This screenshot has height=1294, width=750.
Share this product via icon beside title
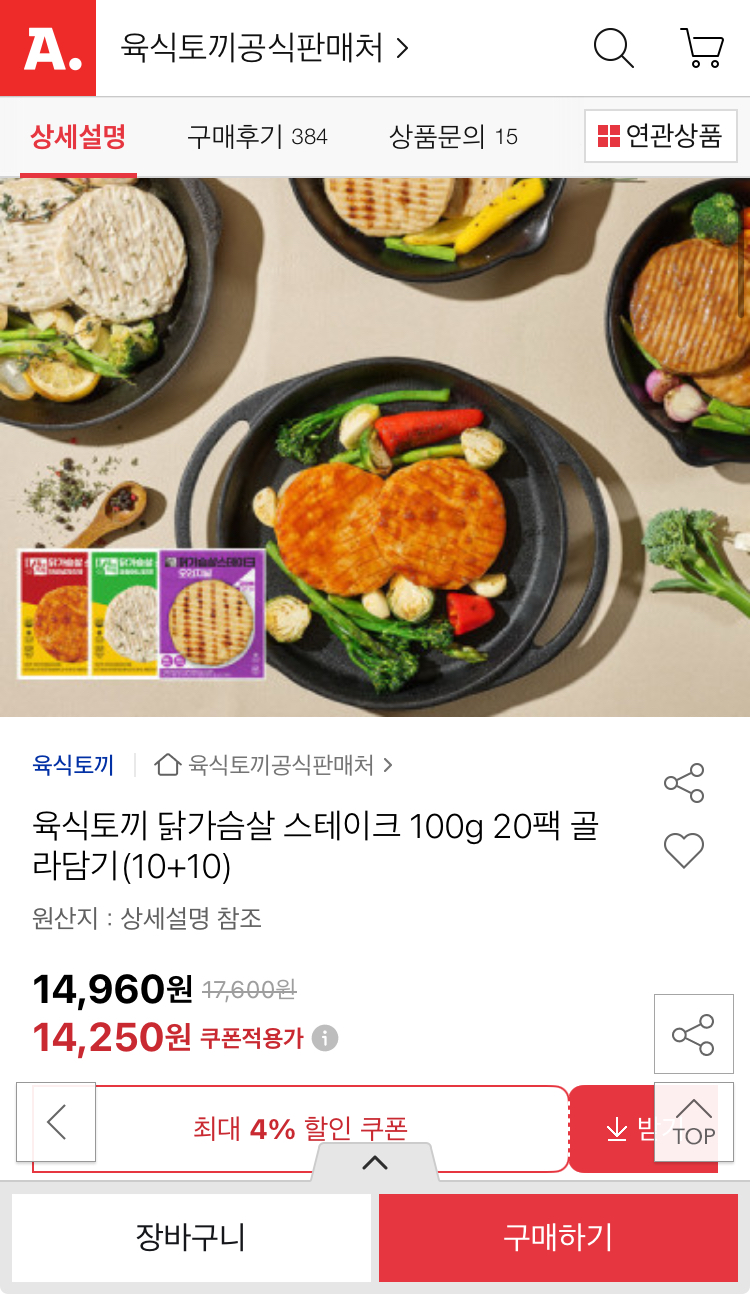[684, 783]
